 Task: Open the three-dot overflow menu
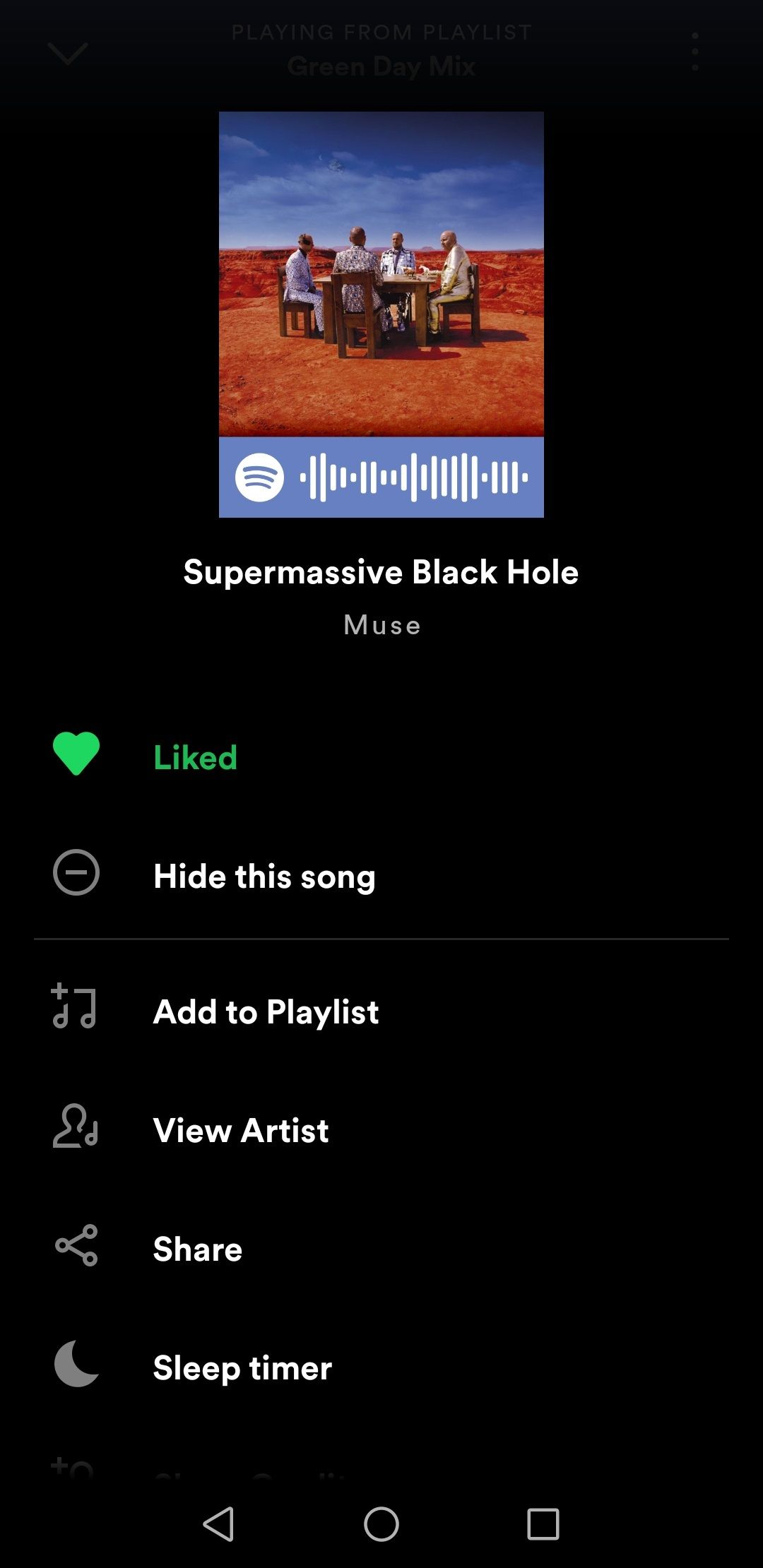[x=696, y=51]
